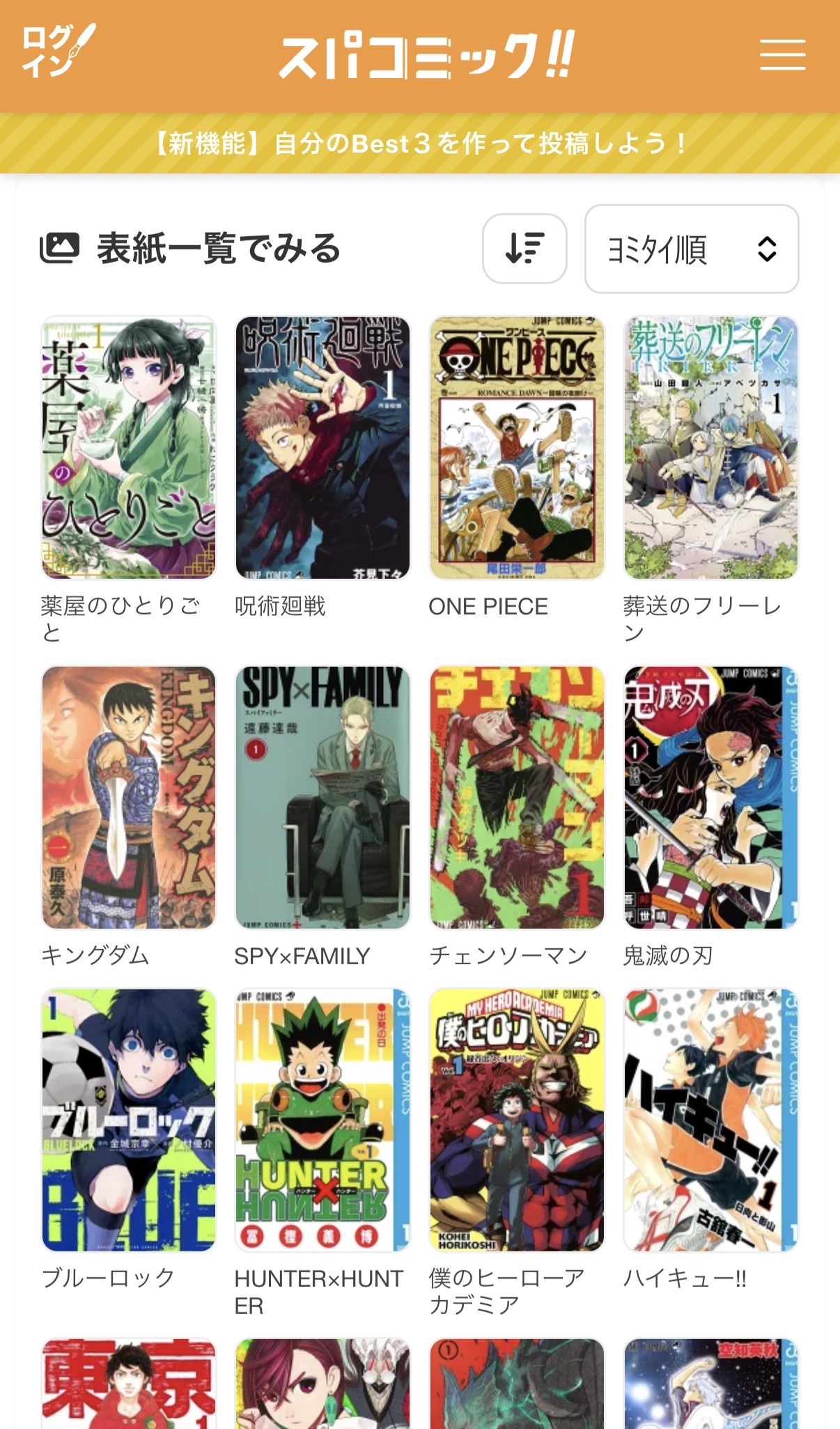Open the Best3 new feature banner
Image resolution: width=840 pixels, height=1429 pixels.
click(x=420, y=144)
